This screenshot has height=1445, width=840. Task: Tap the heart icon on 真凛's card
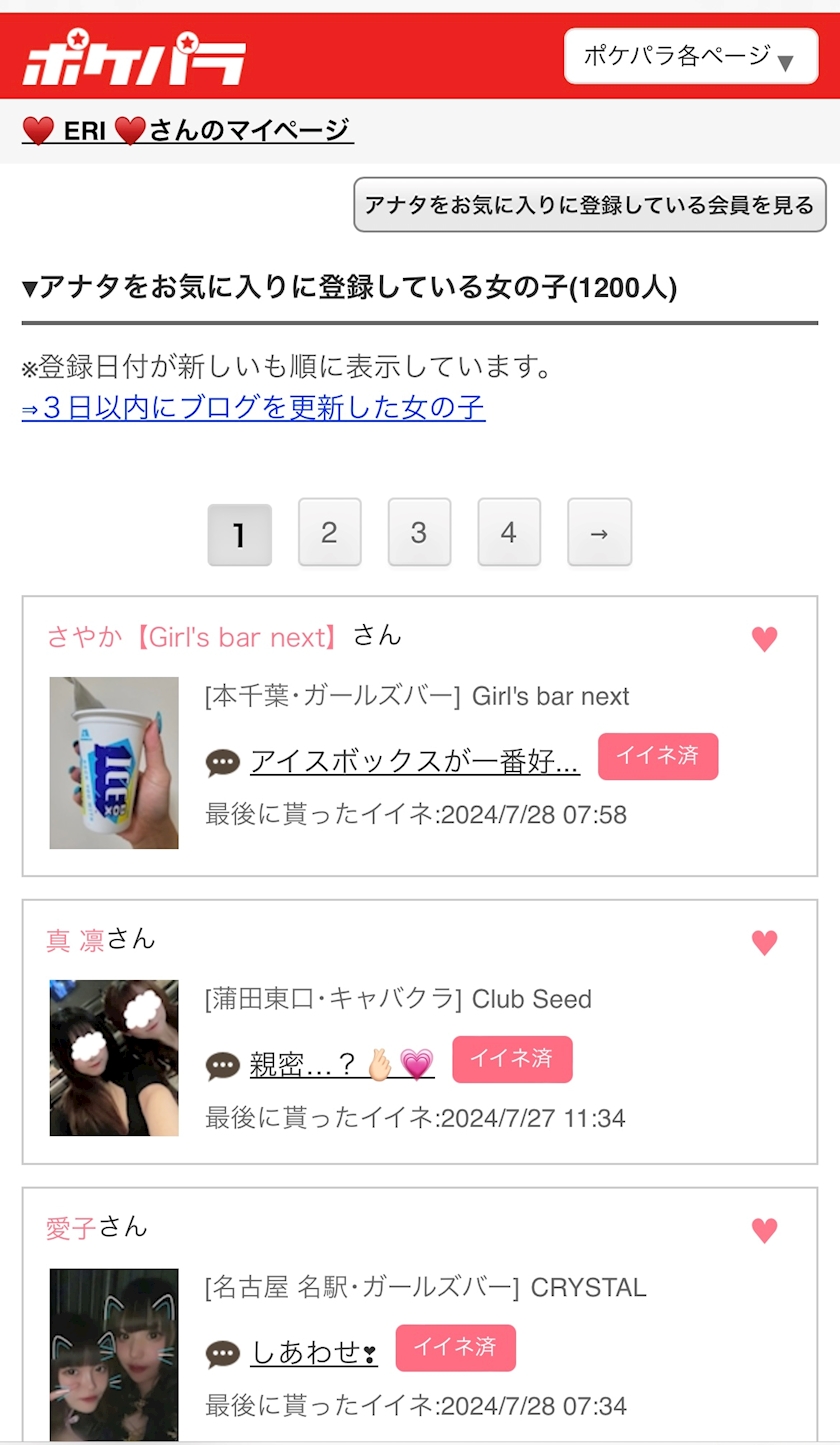coord(764,942)
